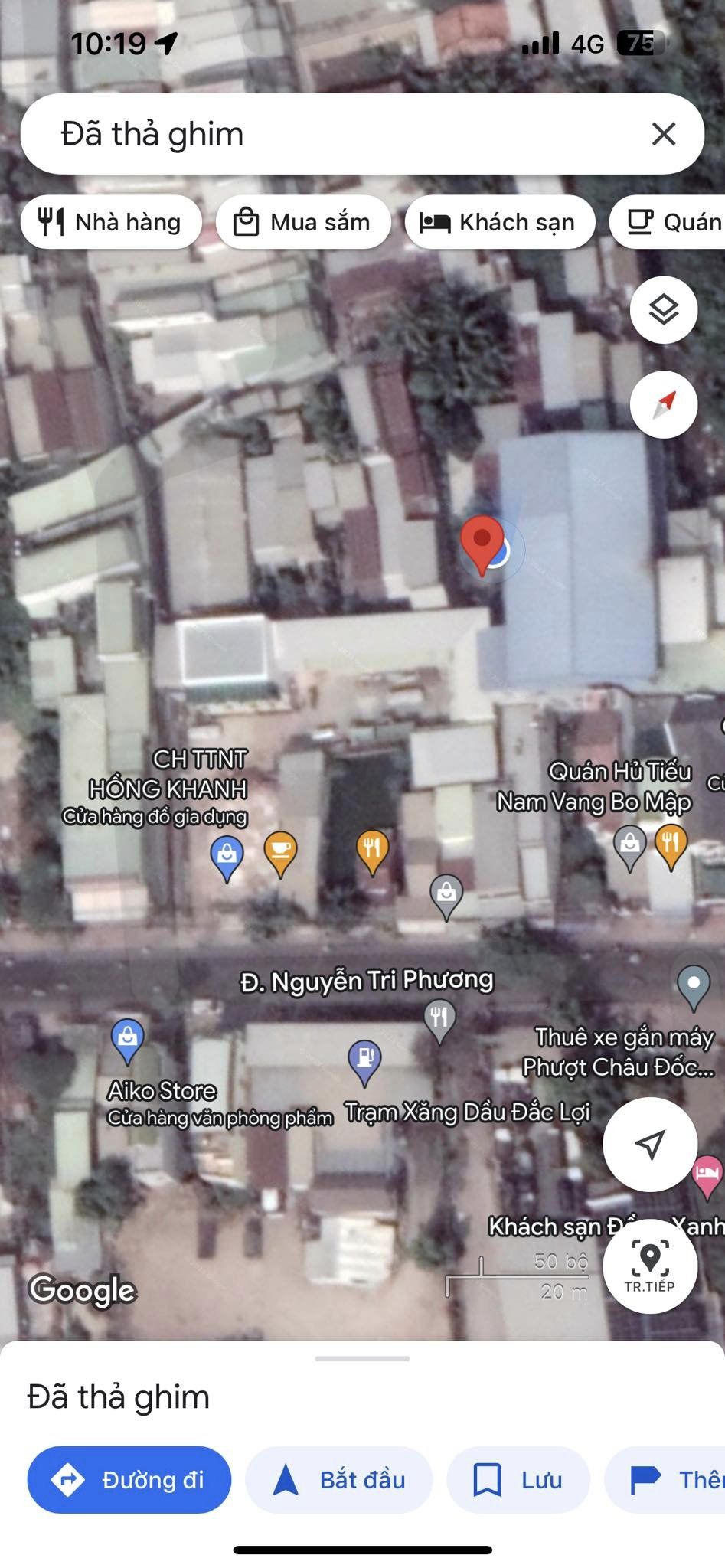725x1568 pixels.
Task: Filter by Nhà hàng chip
Action: pyautogui.click(x=112, y=223)
